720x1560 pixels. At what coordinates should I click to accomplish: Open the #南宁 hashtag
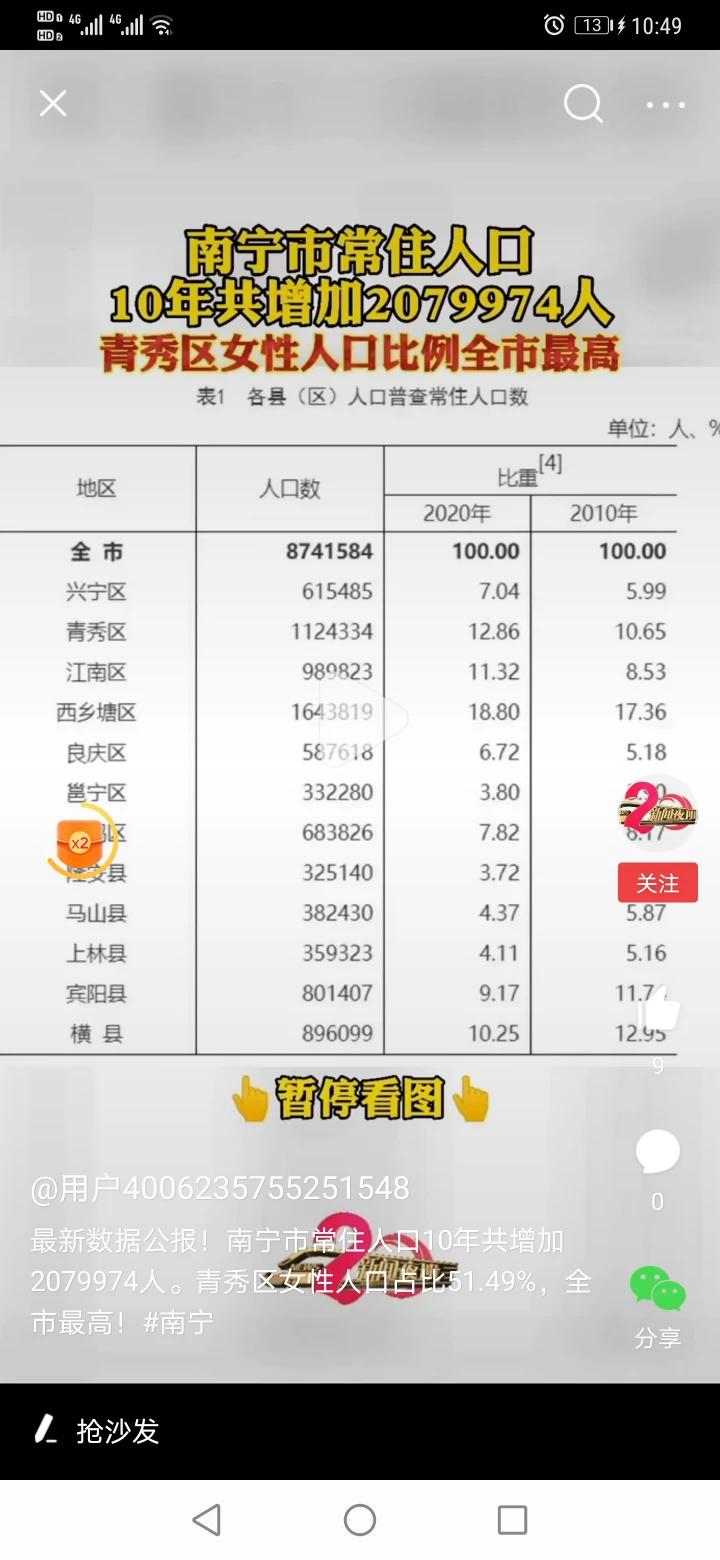coord(179,1322)
